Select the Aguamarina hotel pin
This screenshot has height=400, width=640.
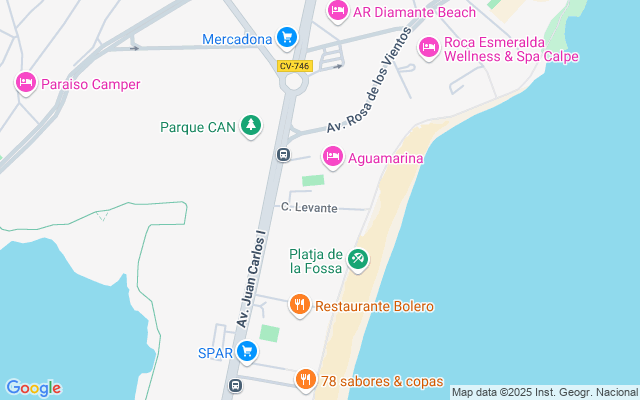click(x=333, y=157)
